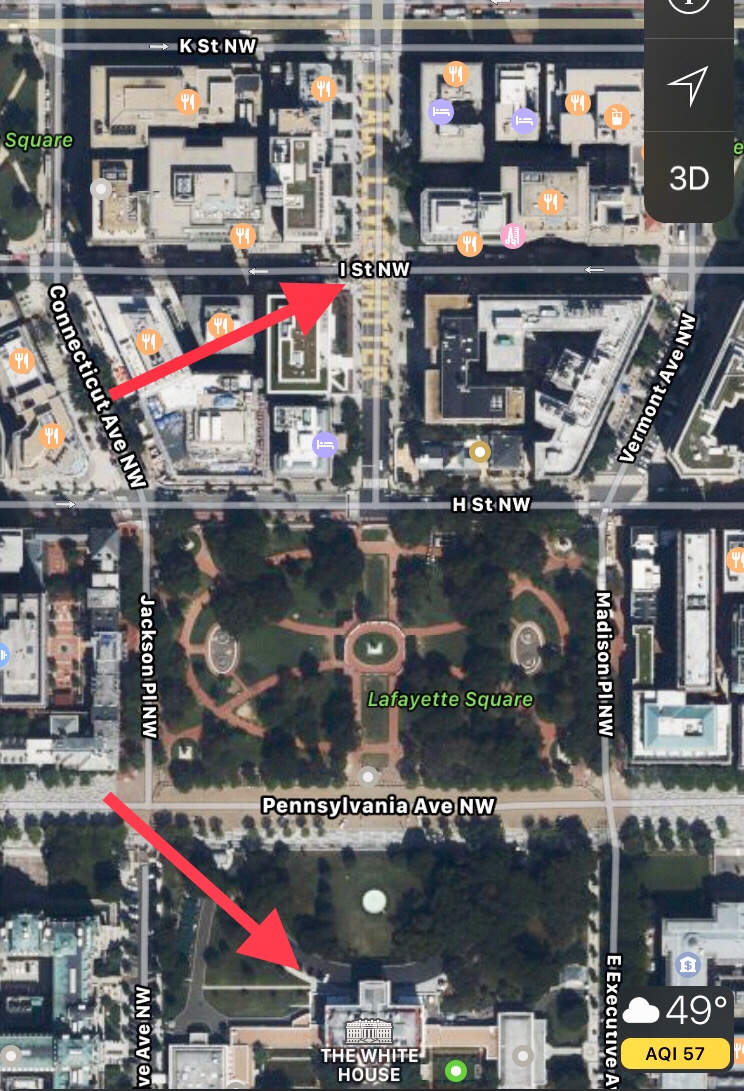Center map on current location arrow

coord(689,87)
